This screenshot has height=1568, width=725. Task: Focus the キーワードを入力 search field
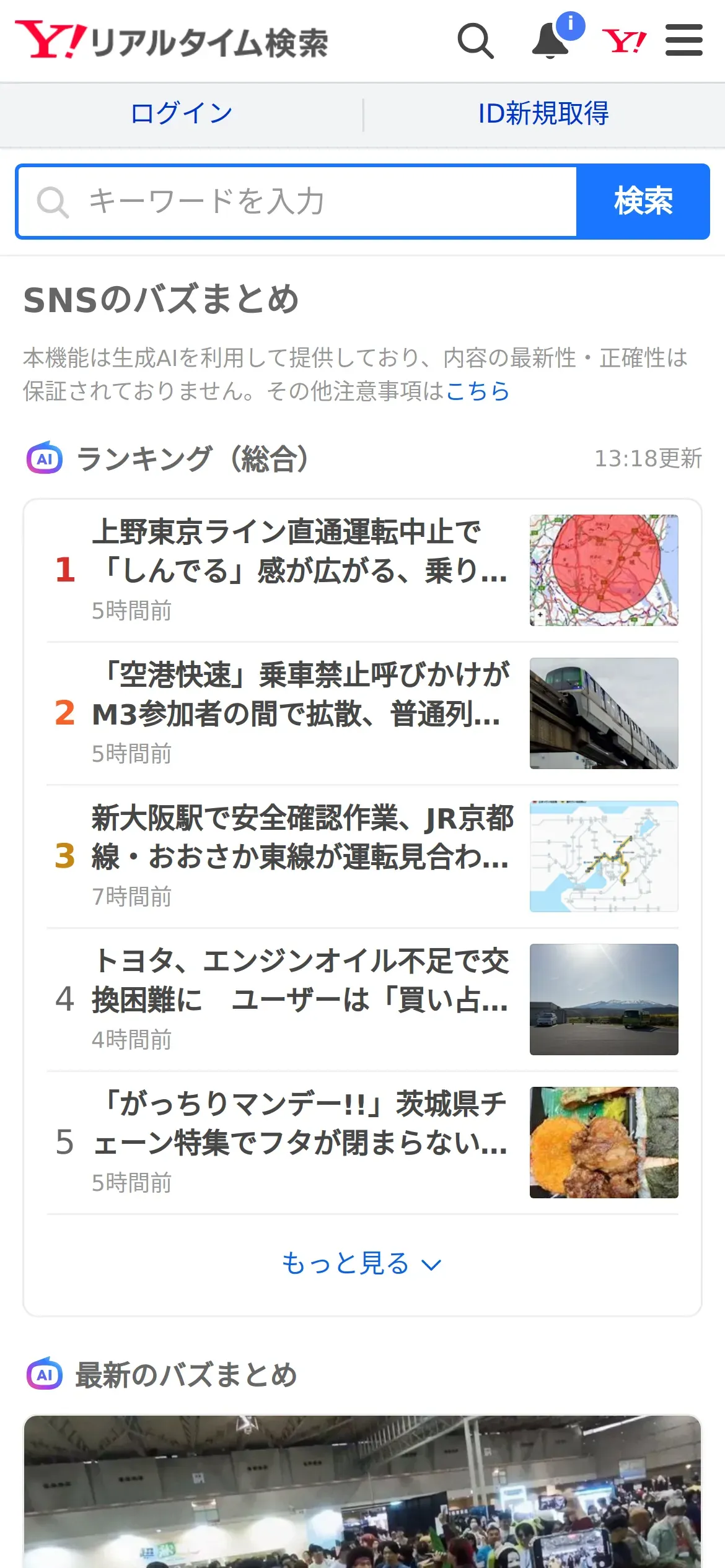[x=297, y=201]
